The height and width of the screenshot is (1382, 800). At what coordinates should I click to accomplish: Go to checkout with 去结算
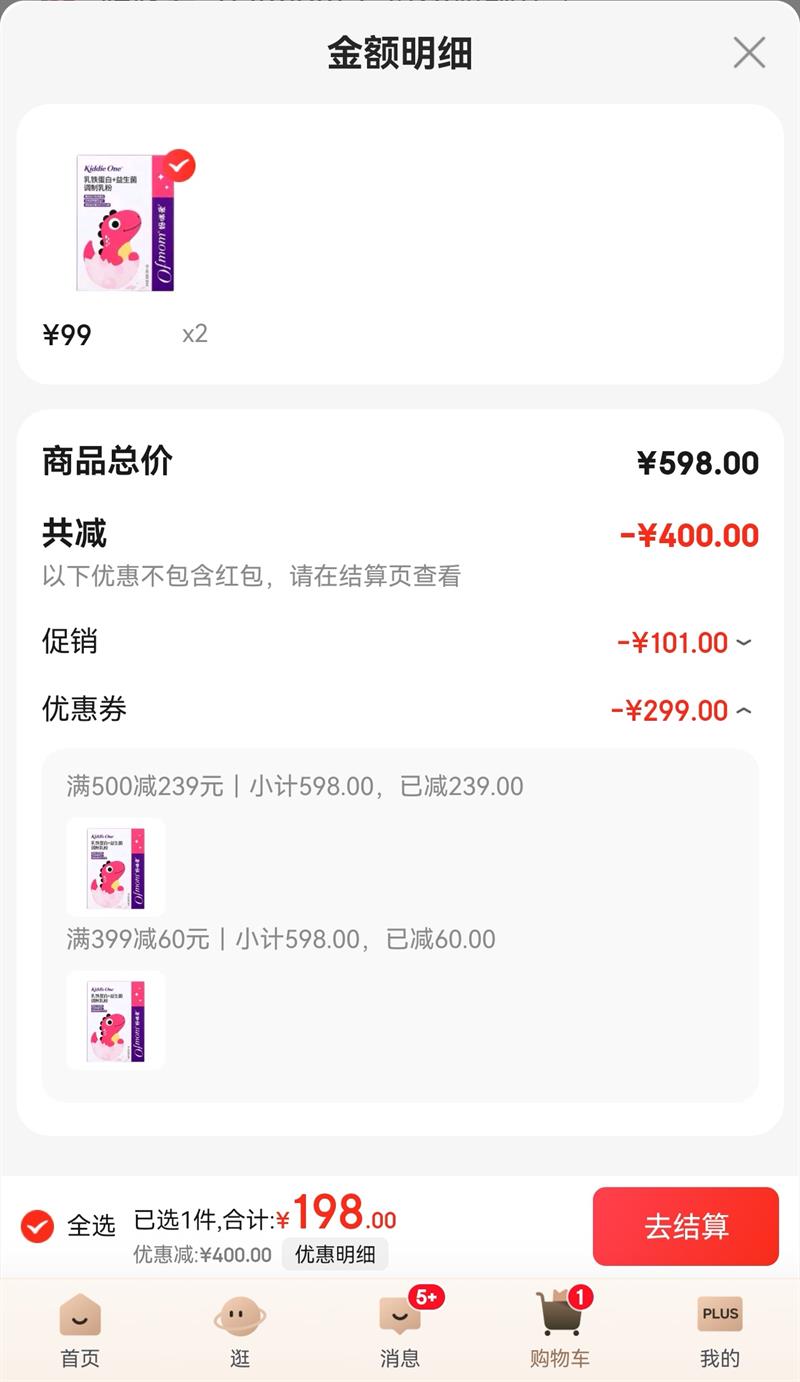point(685,1226)
